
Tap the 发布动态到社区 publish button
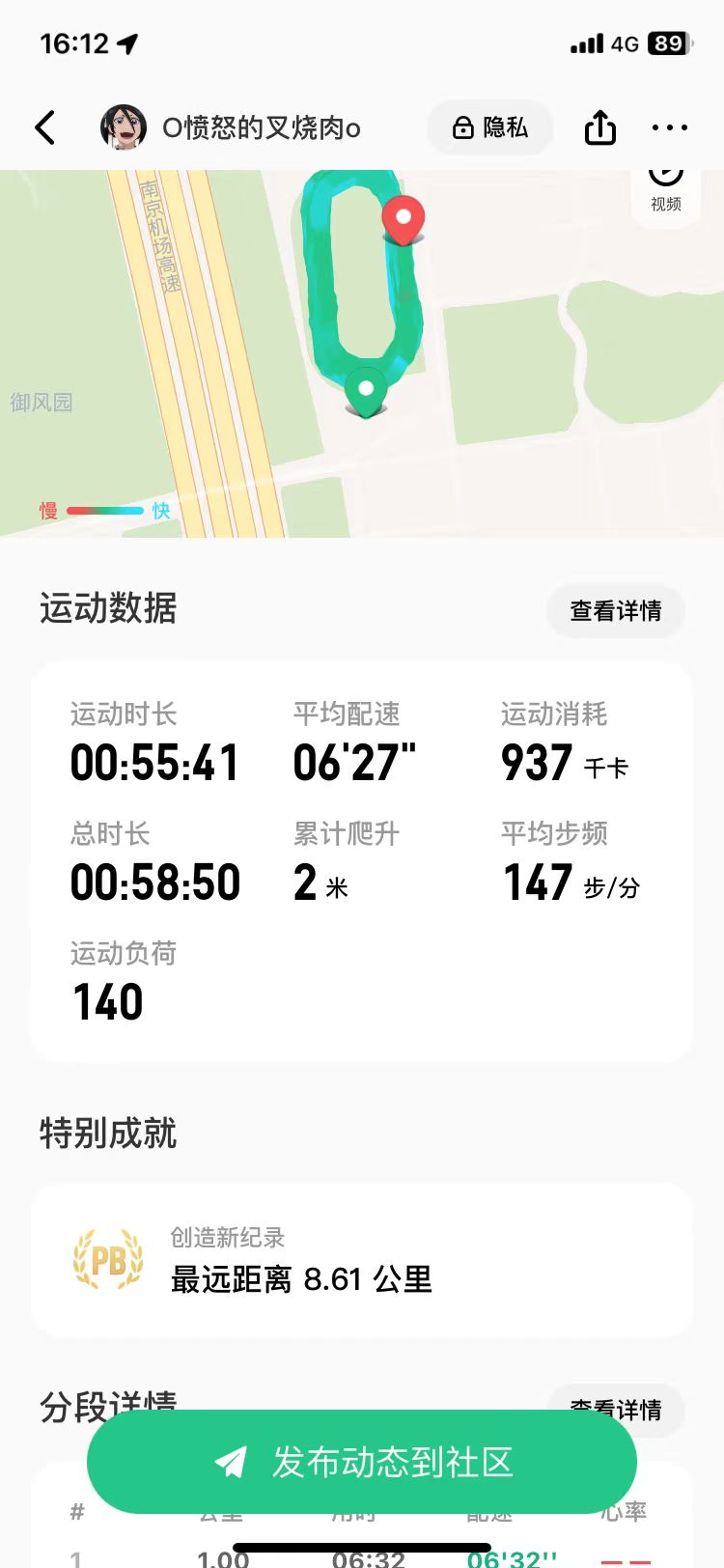tap(361, 1461)
